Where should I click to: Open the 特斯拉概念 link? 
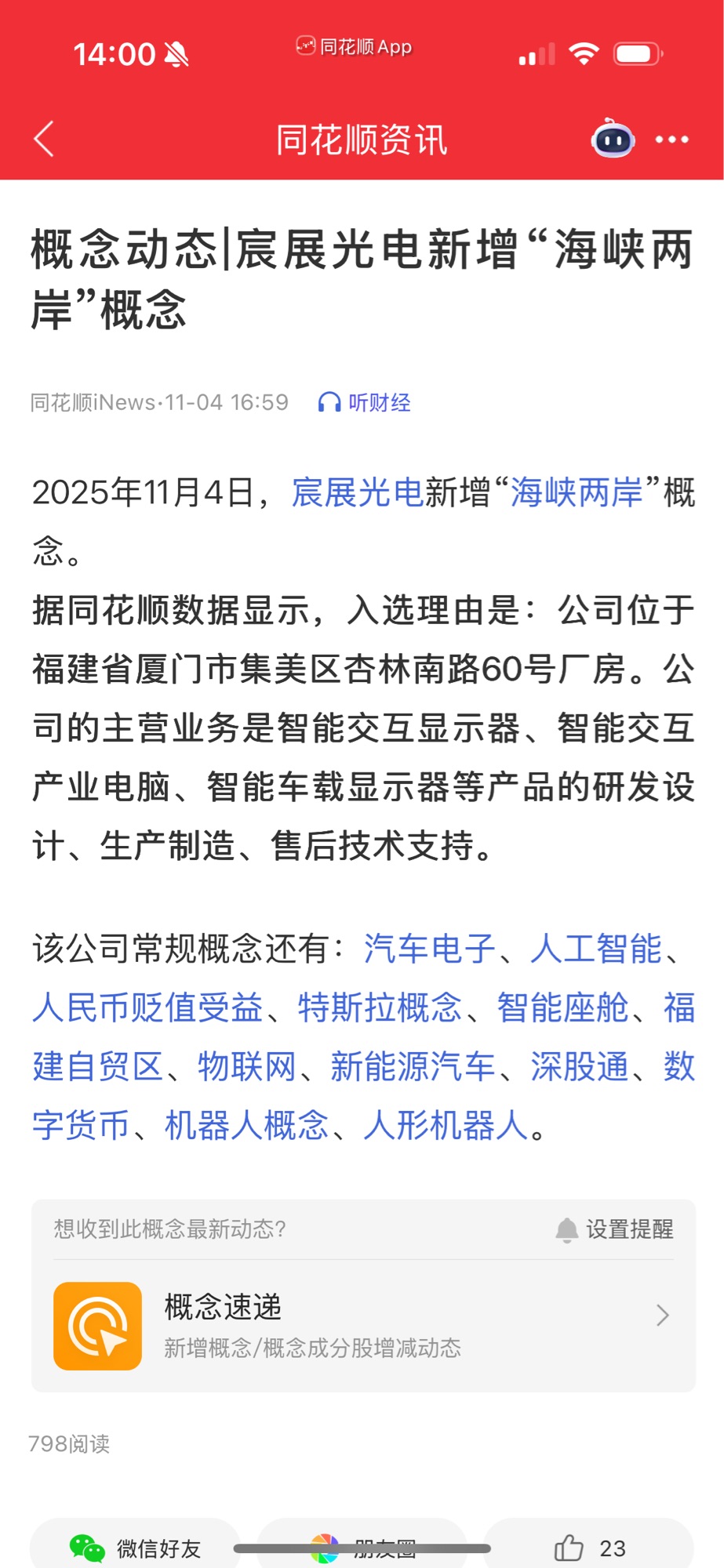click(x=380, y=1007)
